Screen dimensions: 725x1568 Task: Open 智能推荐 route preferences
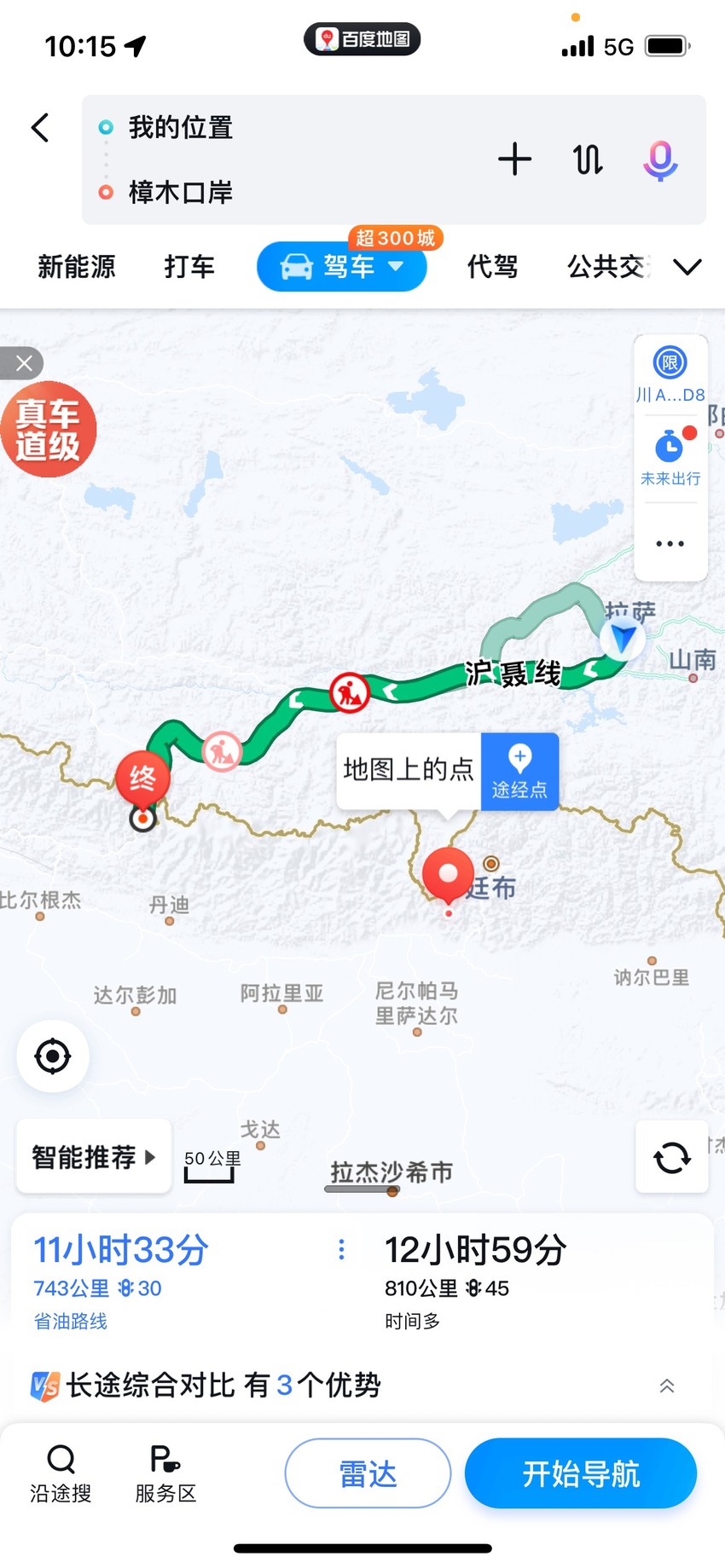[94, 1157]
